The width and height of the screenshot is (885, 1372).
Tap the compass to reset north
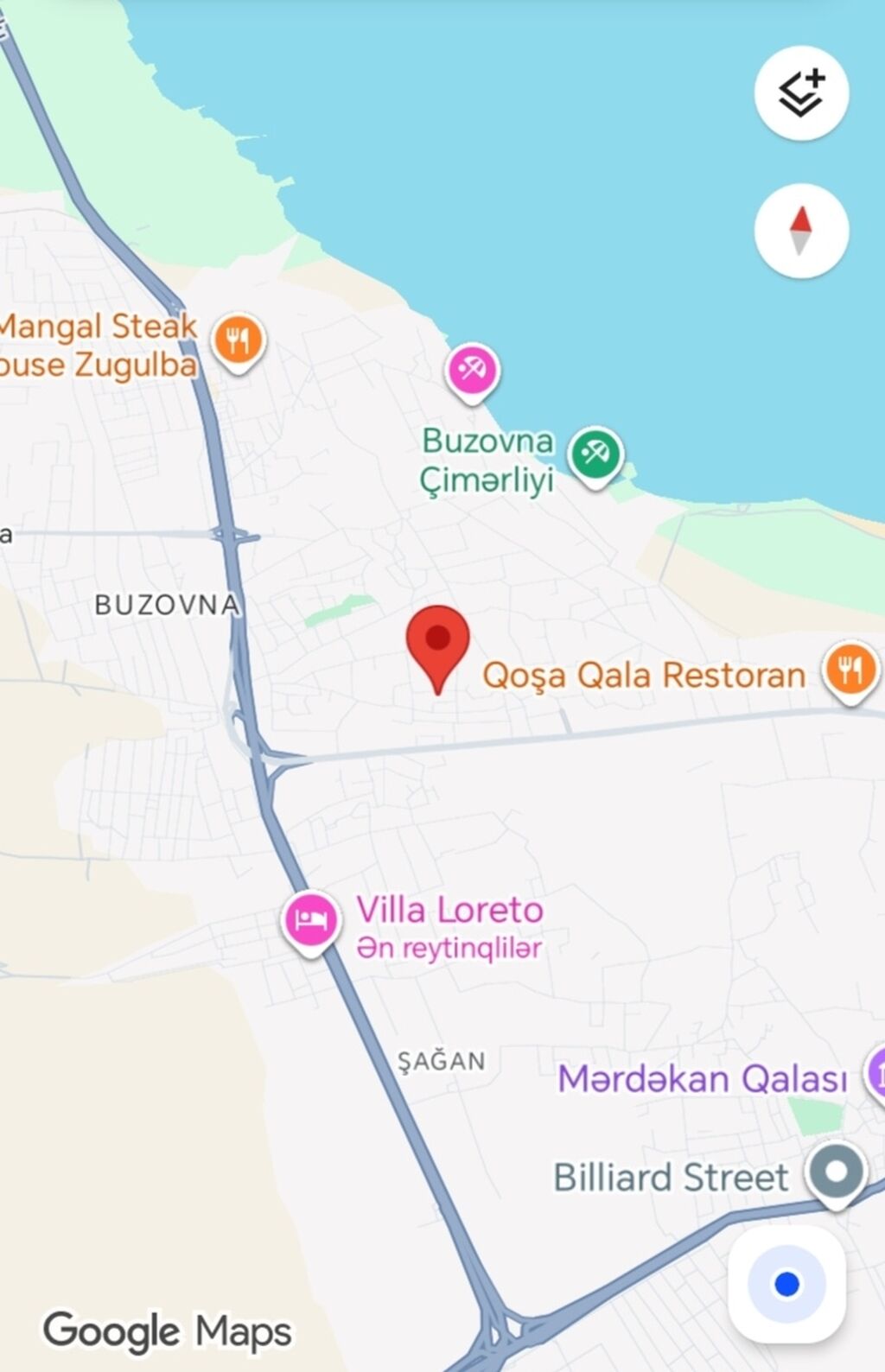(x=801, y=231)
